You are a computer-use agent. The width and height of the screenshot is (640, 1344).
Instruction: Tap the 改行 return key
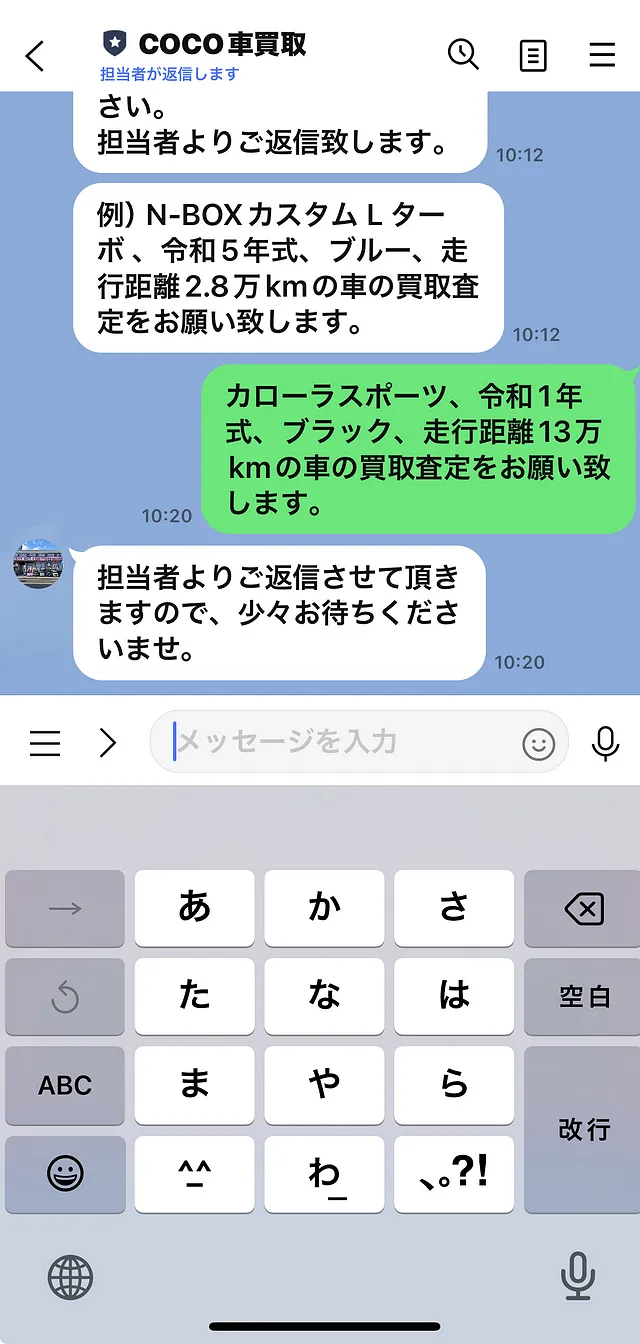(583, 1130)
